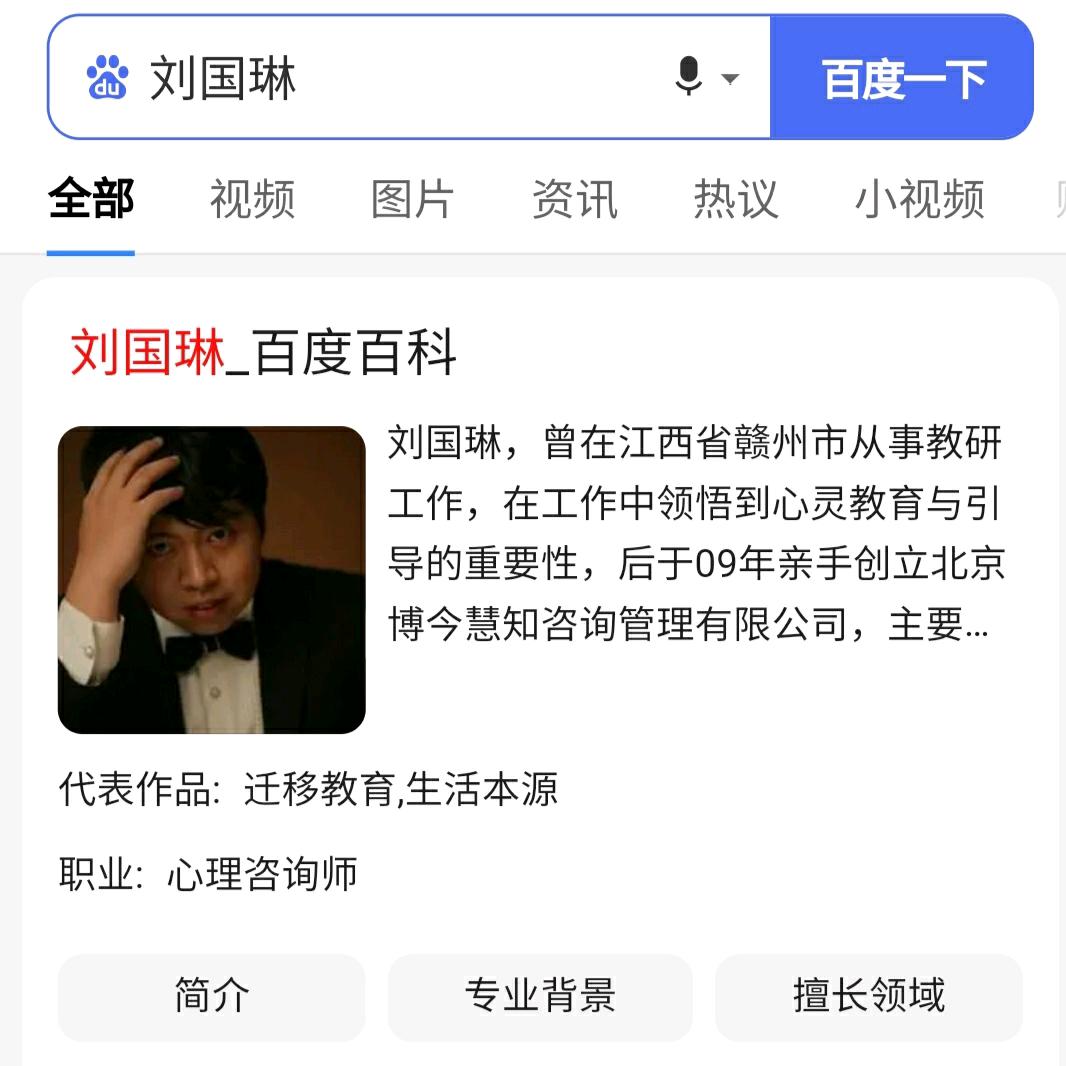Viewport: 1066px width, 1066px height.
Task: Open the 擅长领域 section chip
Action: [x=868, y=996]
